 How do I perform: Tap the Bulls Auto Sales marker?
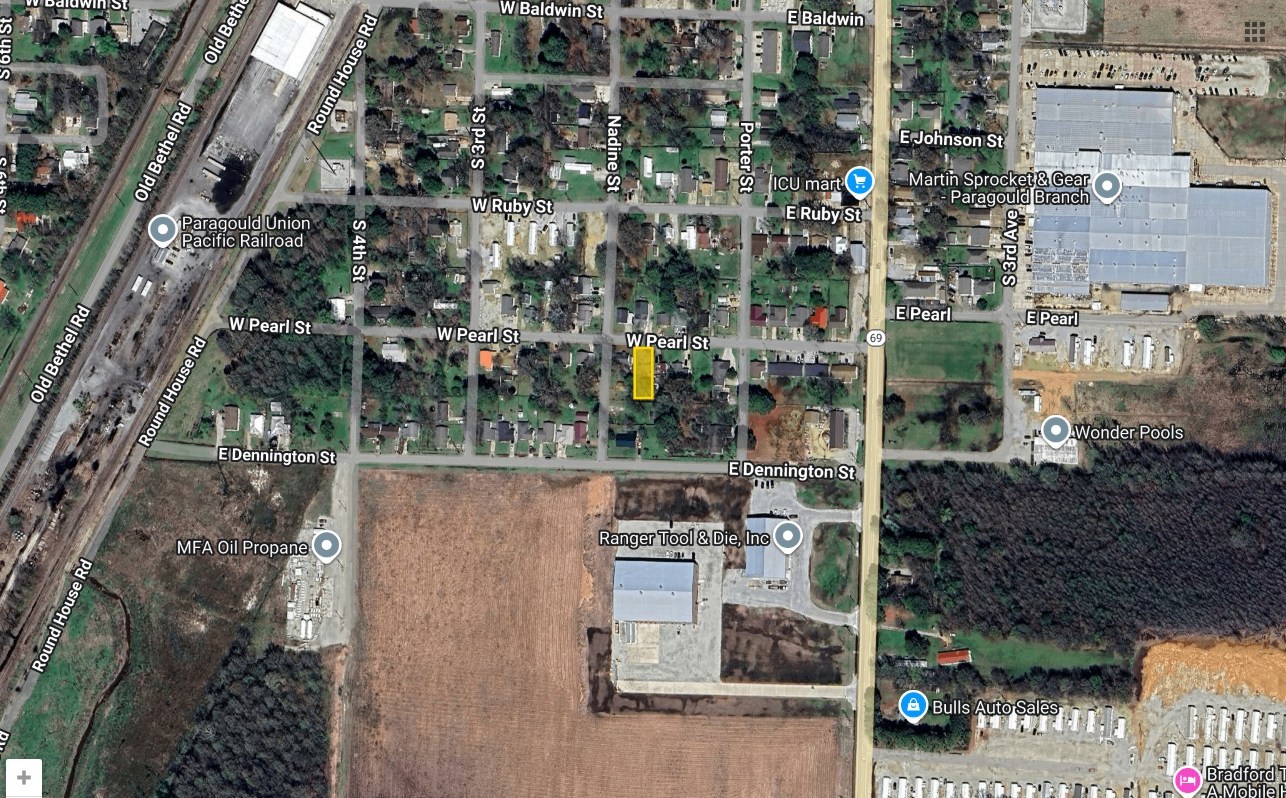click(912, 706)
